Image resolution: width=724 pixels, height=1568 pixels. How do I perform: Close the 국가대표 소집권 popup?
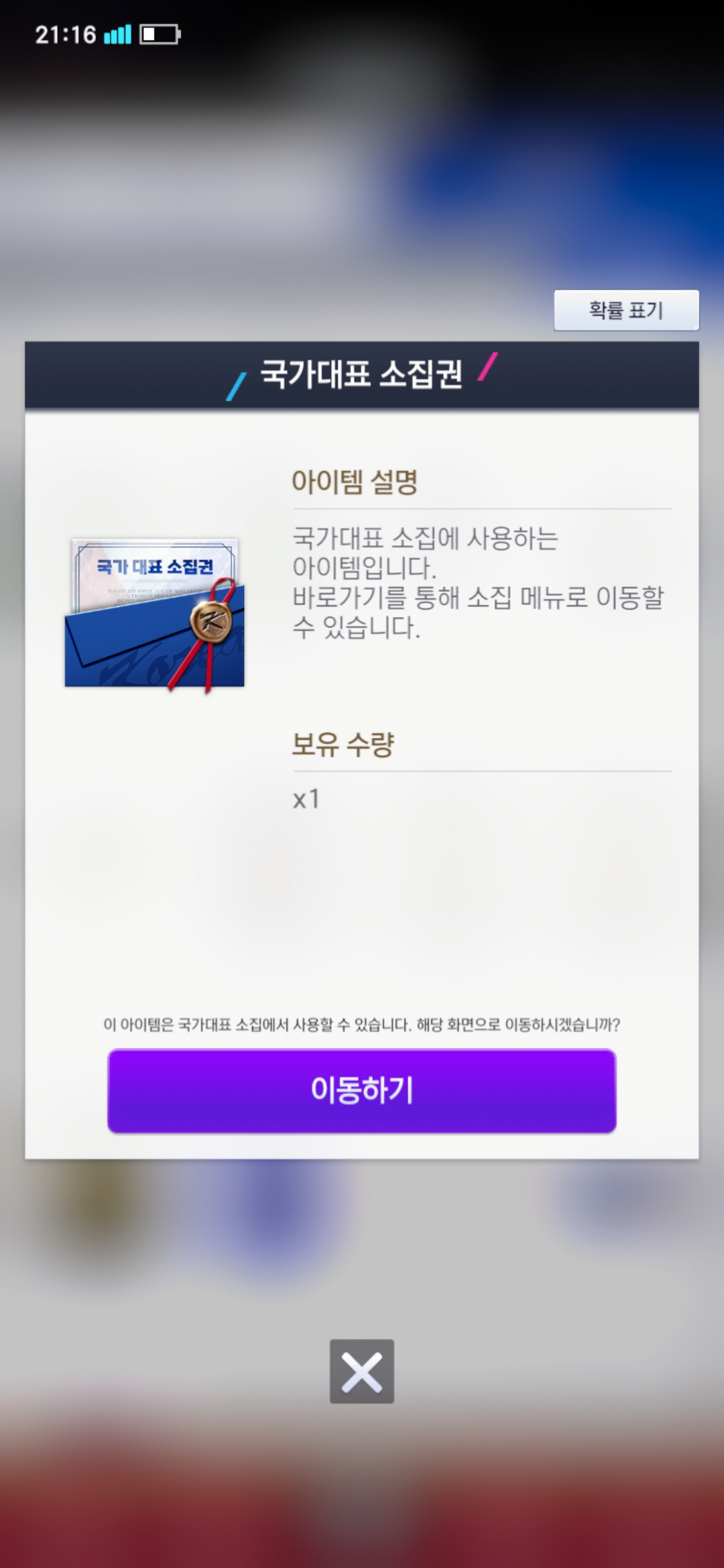click(x=361, y=1371)
